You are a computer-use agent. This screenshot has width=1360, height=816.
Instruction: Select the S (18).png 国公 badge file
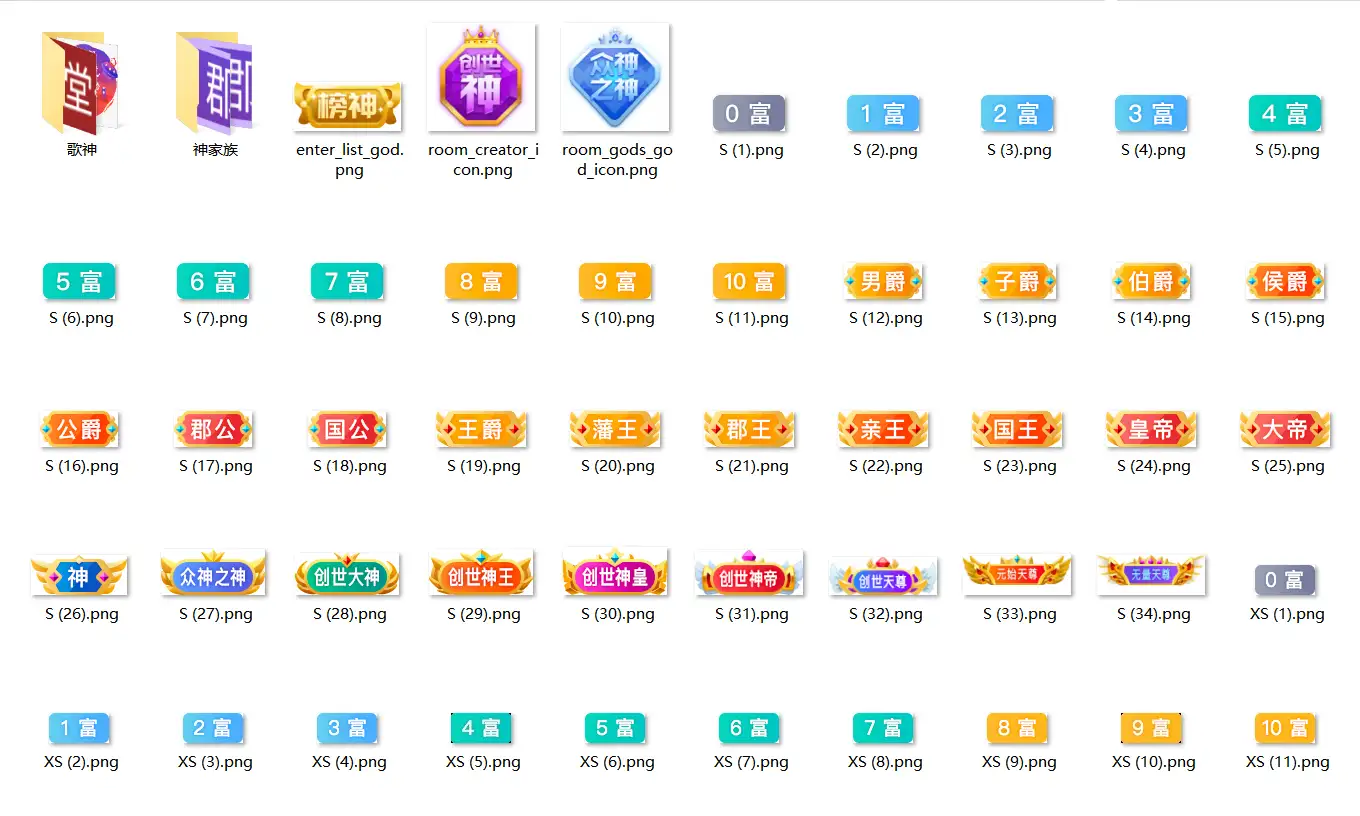[x=348, y=430]
